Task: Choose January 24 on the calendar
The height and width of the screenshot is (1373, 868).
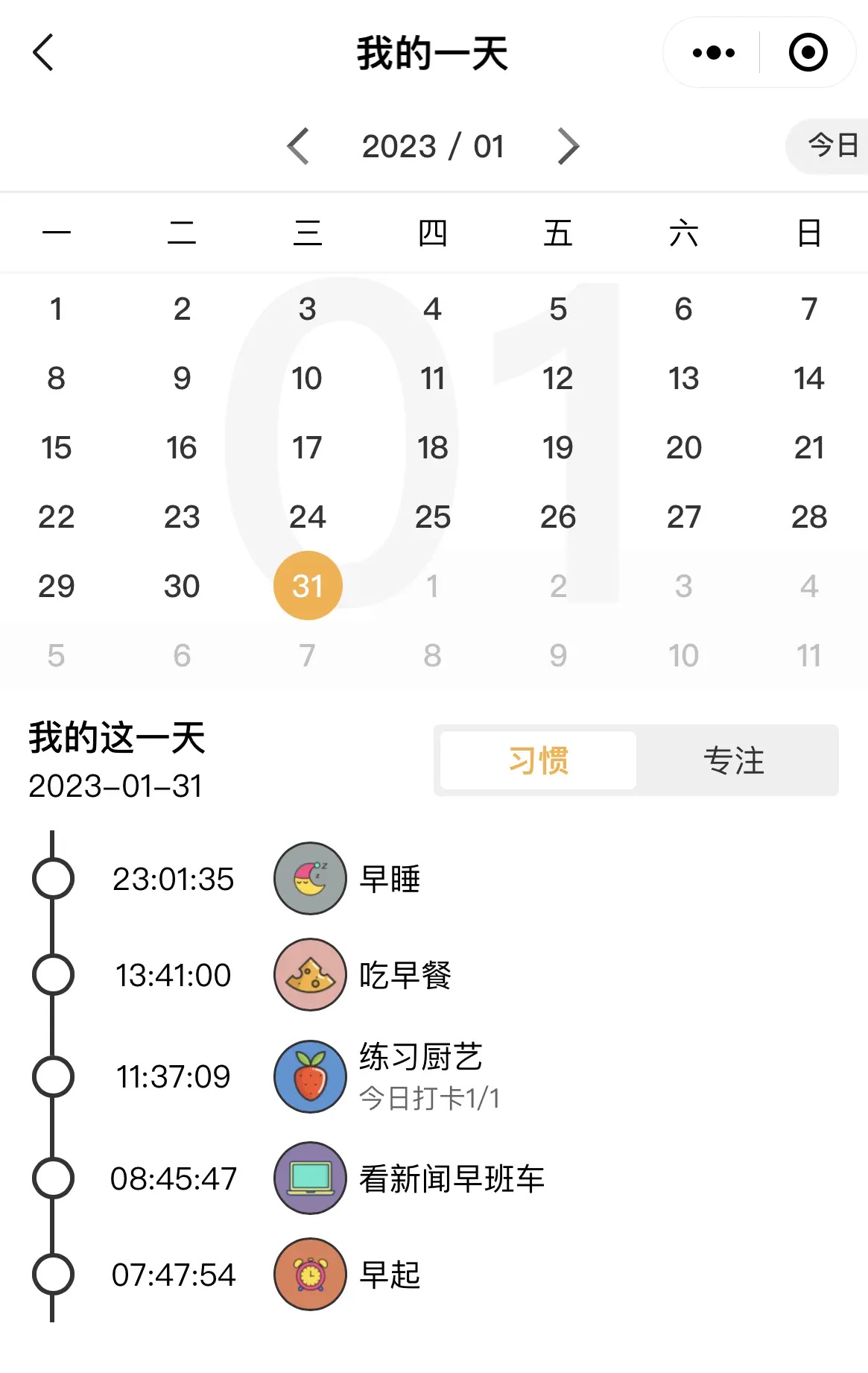Action: pos(307,517)
